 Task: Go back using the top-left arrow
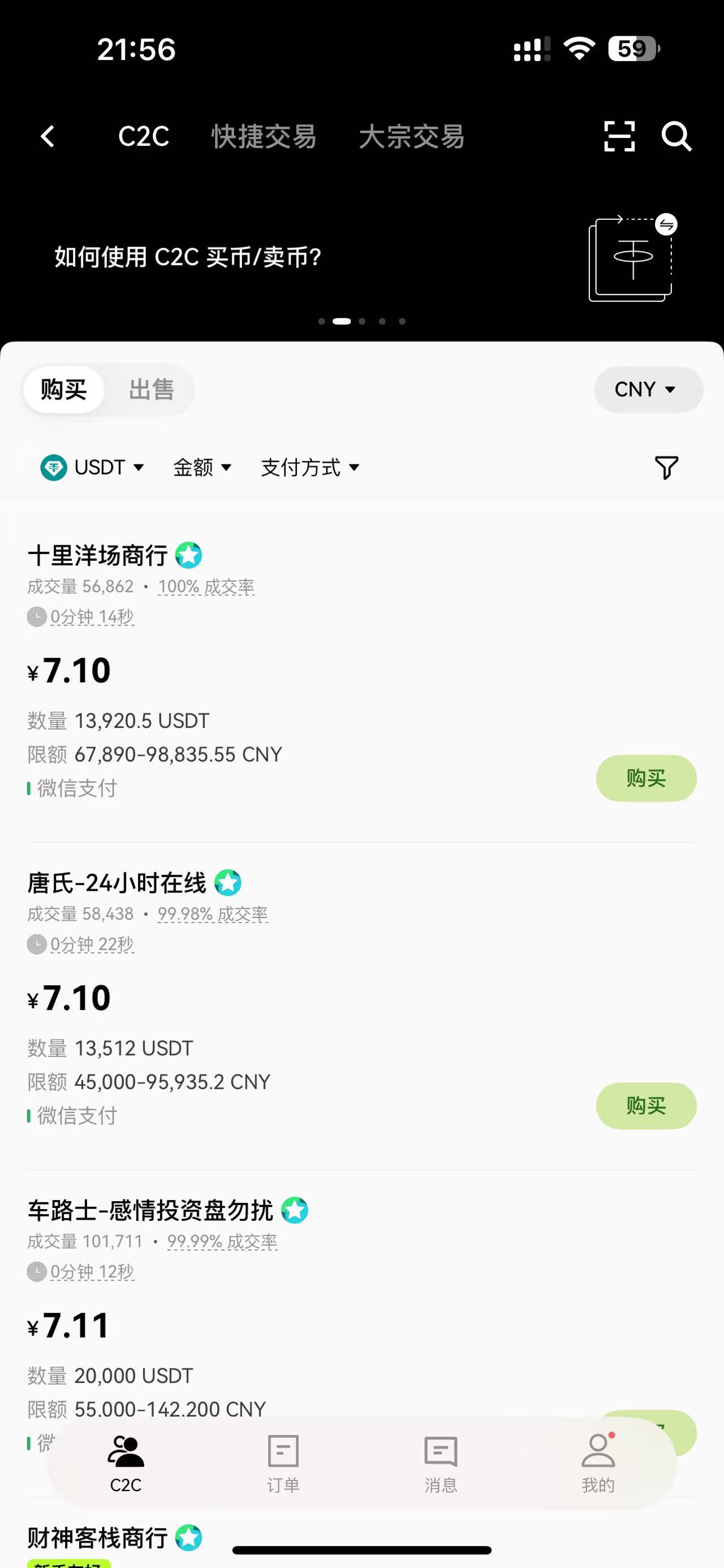click(48, 136)
